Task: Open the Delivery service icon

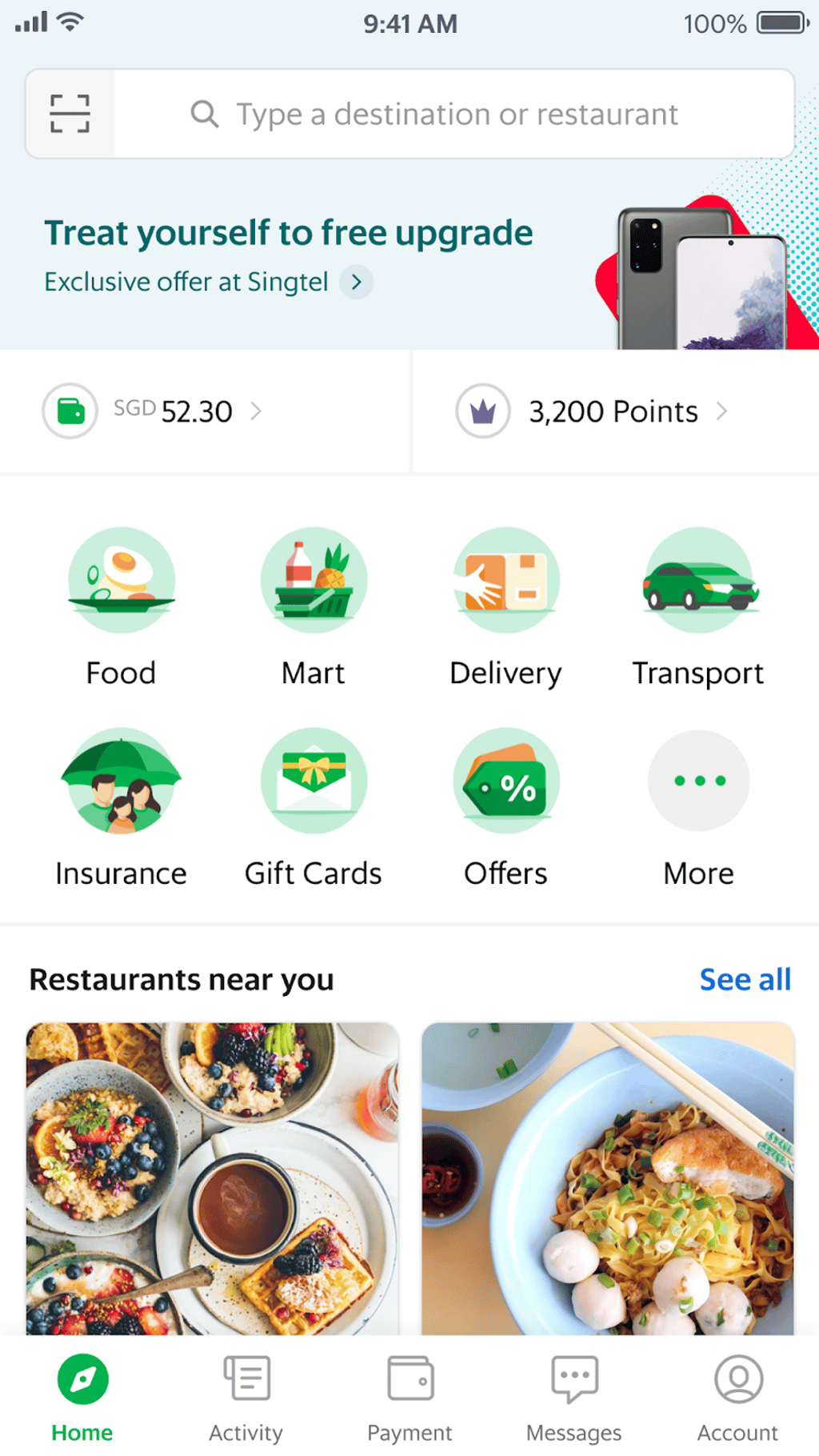Action: pyautogui.click(x=505, y=580)
